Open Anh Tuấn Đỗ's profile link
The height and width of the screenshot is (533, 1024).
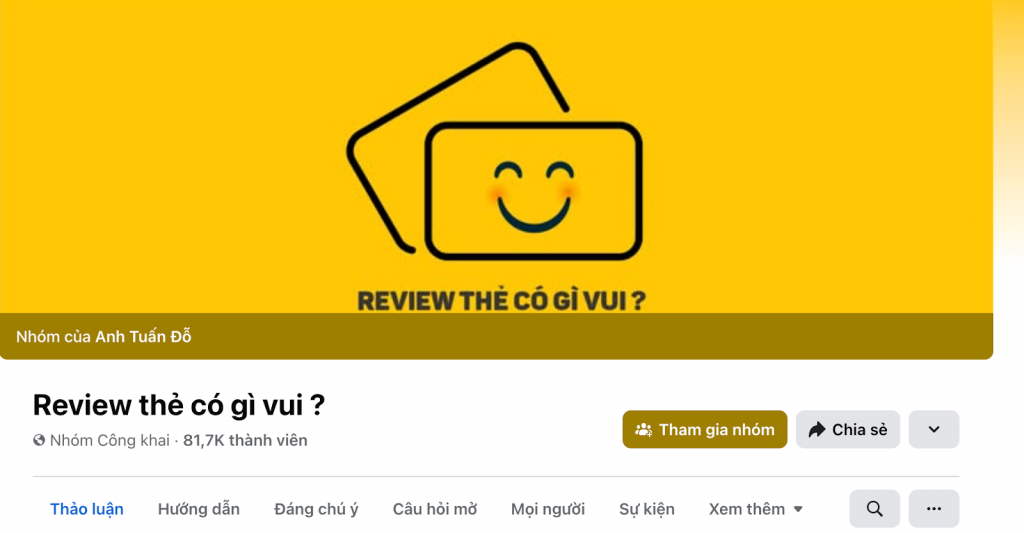pyautogui.click(x=143, y=337)
